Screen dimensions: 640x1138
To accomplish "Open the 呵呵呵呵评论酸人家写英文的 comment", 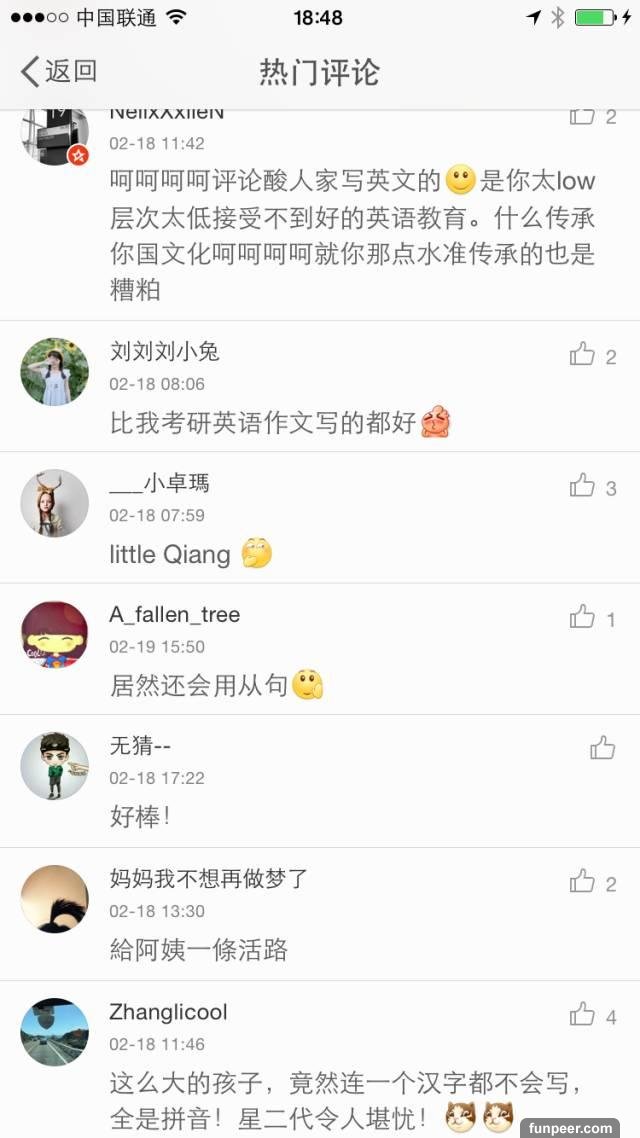I will click(350, 235).
